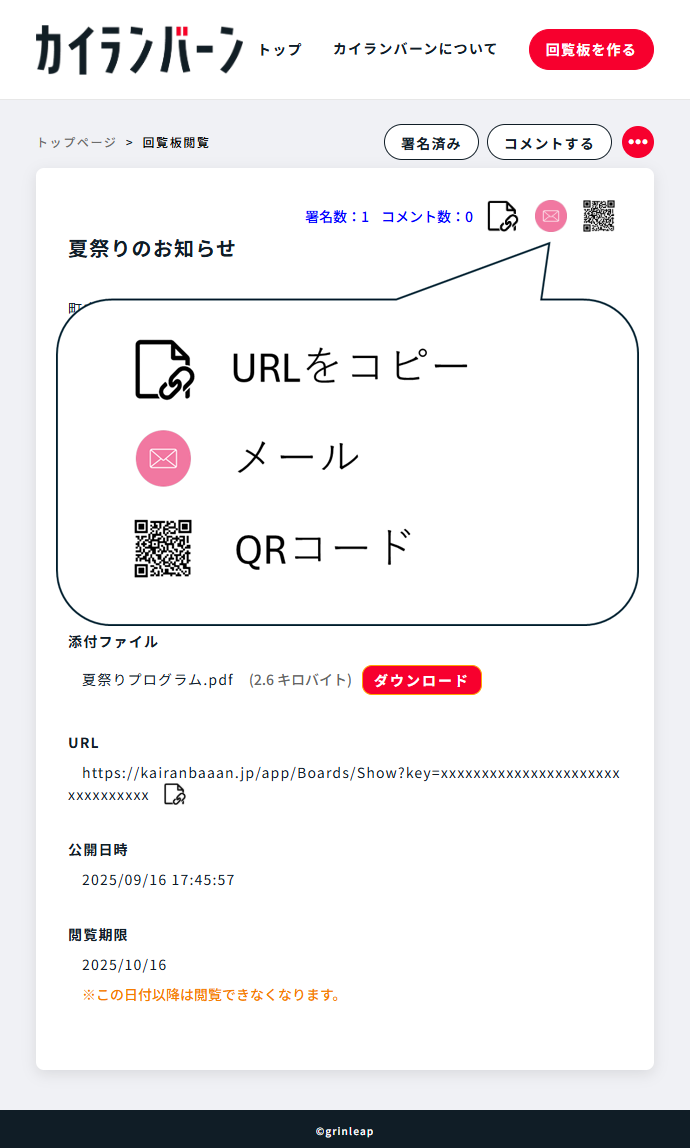Open カイランバーンについて page
Viewport: 690px width, 1148px height.
click(x=414, y=49)
